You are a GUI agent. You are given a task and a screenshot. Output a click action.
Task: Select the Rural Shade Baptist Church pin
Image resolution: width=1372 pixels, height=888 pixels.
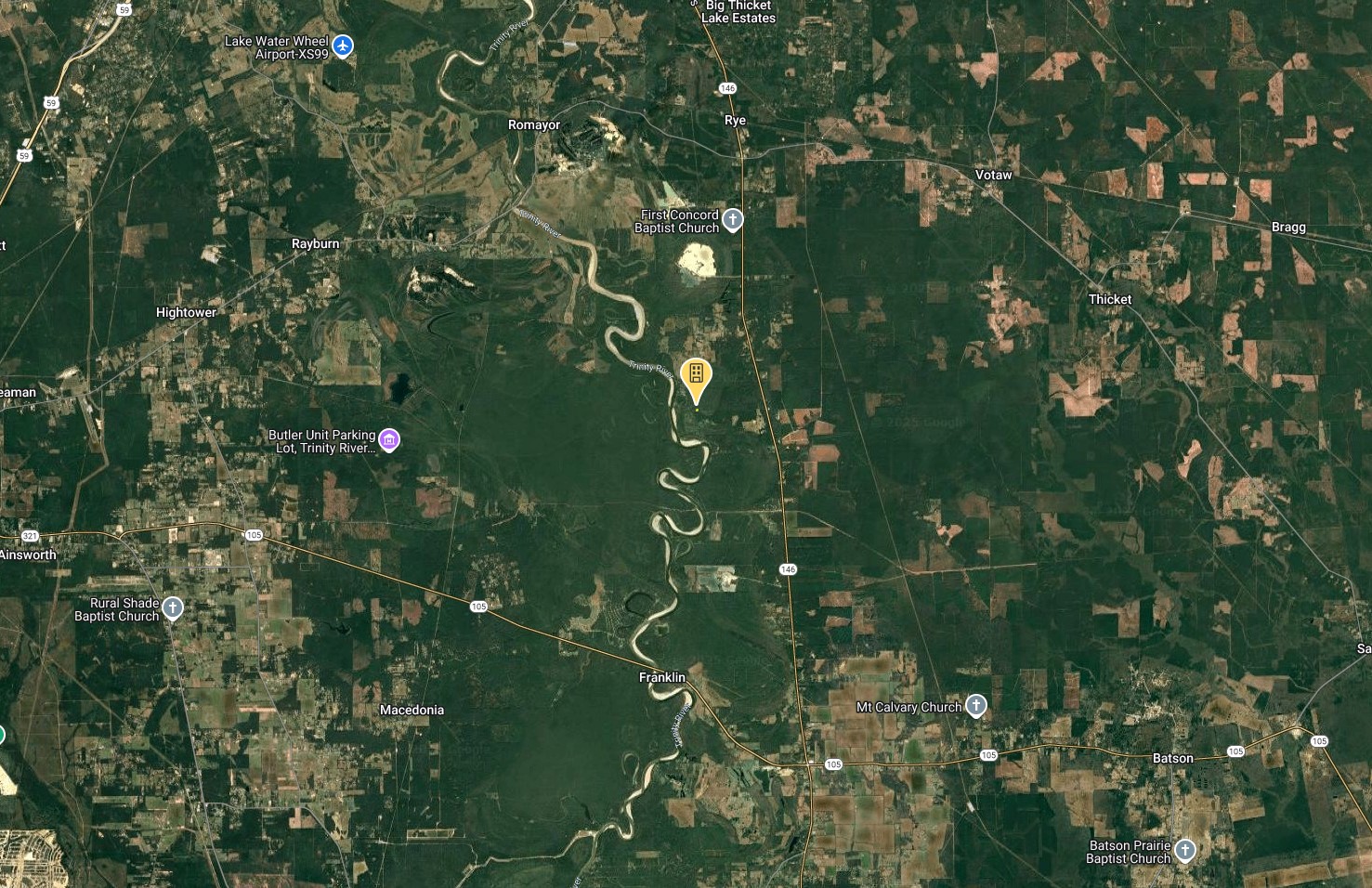point(173,608)
